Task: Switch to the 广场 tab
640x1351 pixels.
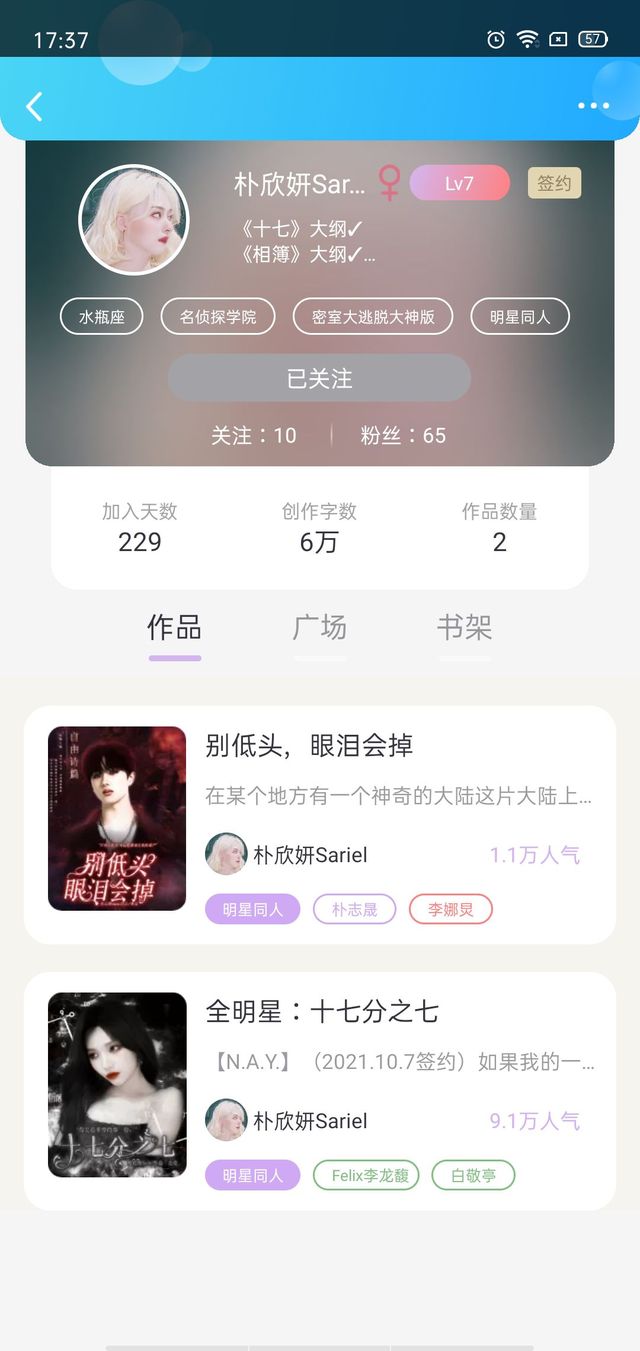Action: coord(320,628)
